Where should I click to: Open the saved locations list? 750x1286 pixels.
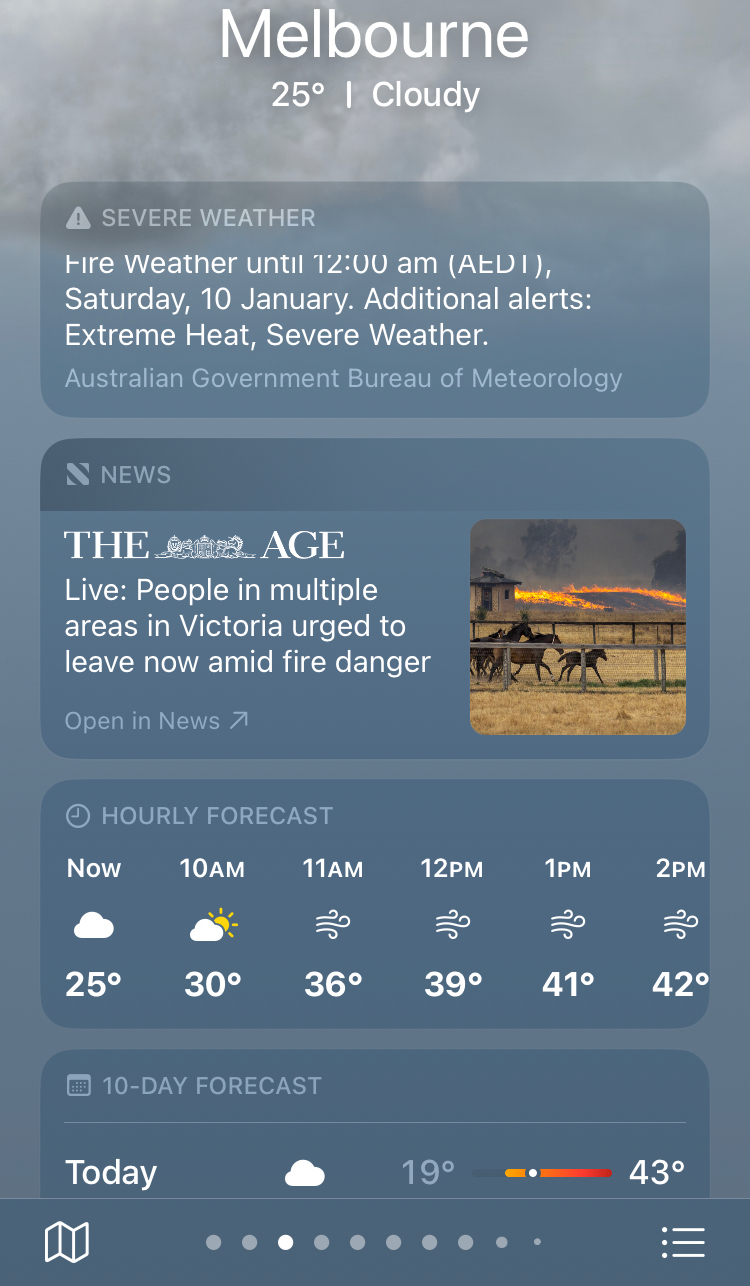tap(683, 1242)
